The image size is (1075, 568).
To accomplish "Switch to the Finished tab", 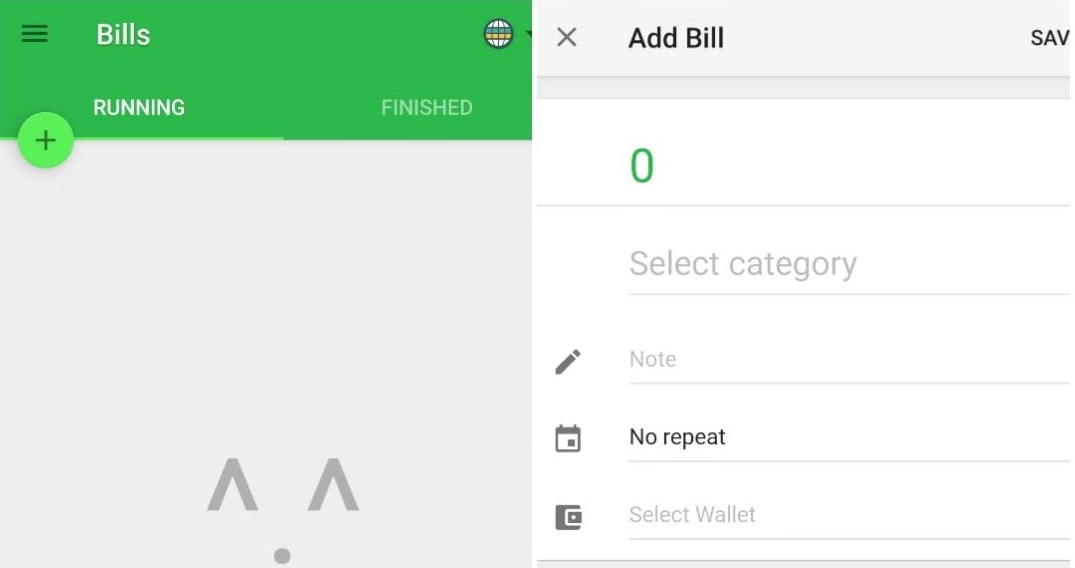I will (426, 107).
